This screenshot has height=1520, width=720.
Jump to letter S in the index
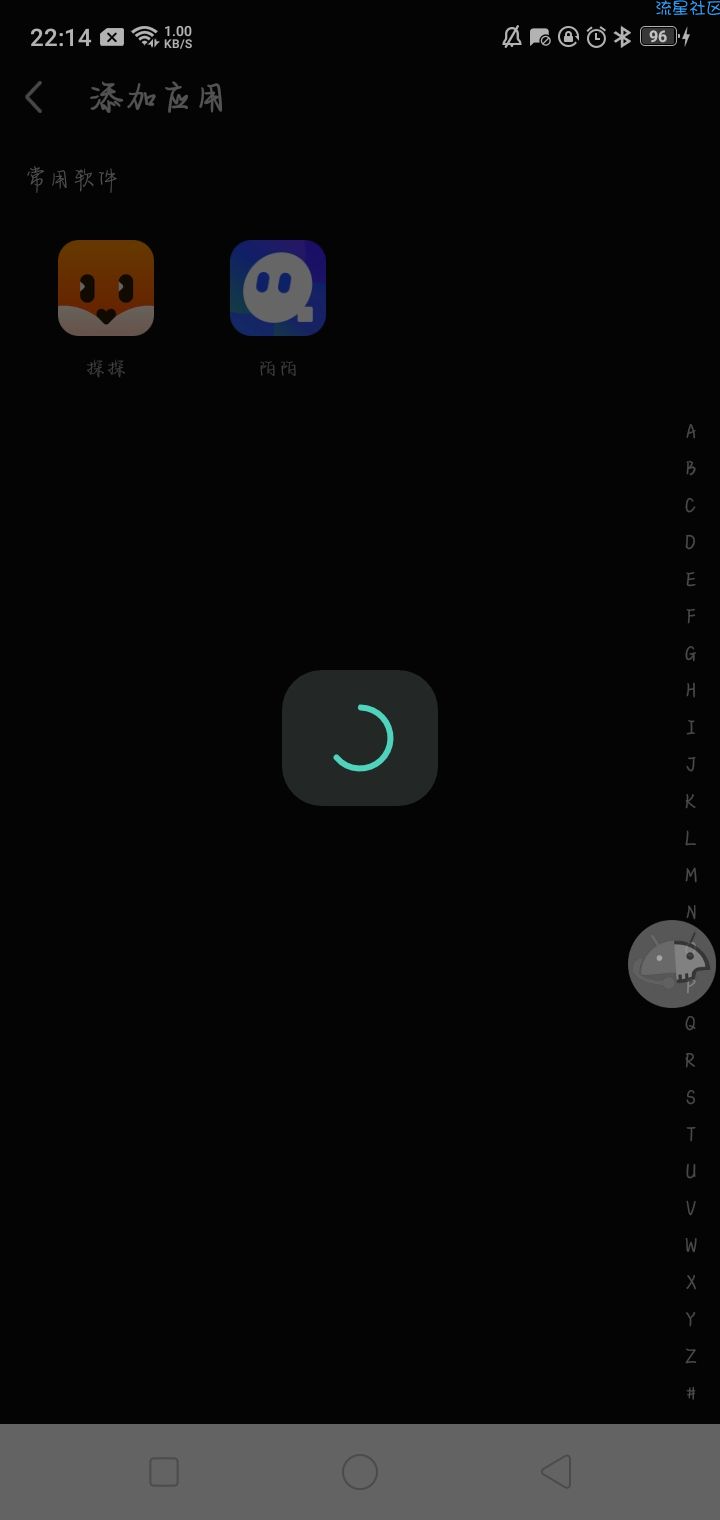point(690,1097)
